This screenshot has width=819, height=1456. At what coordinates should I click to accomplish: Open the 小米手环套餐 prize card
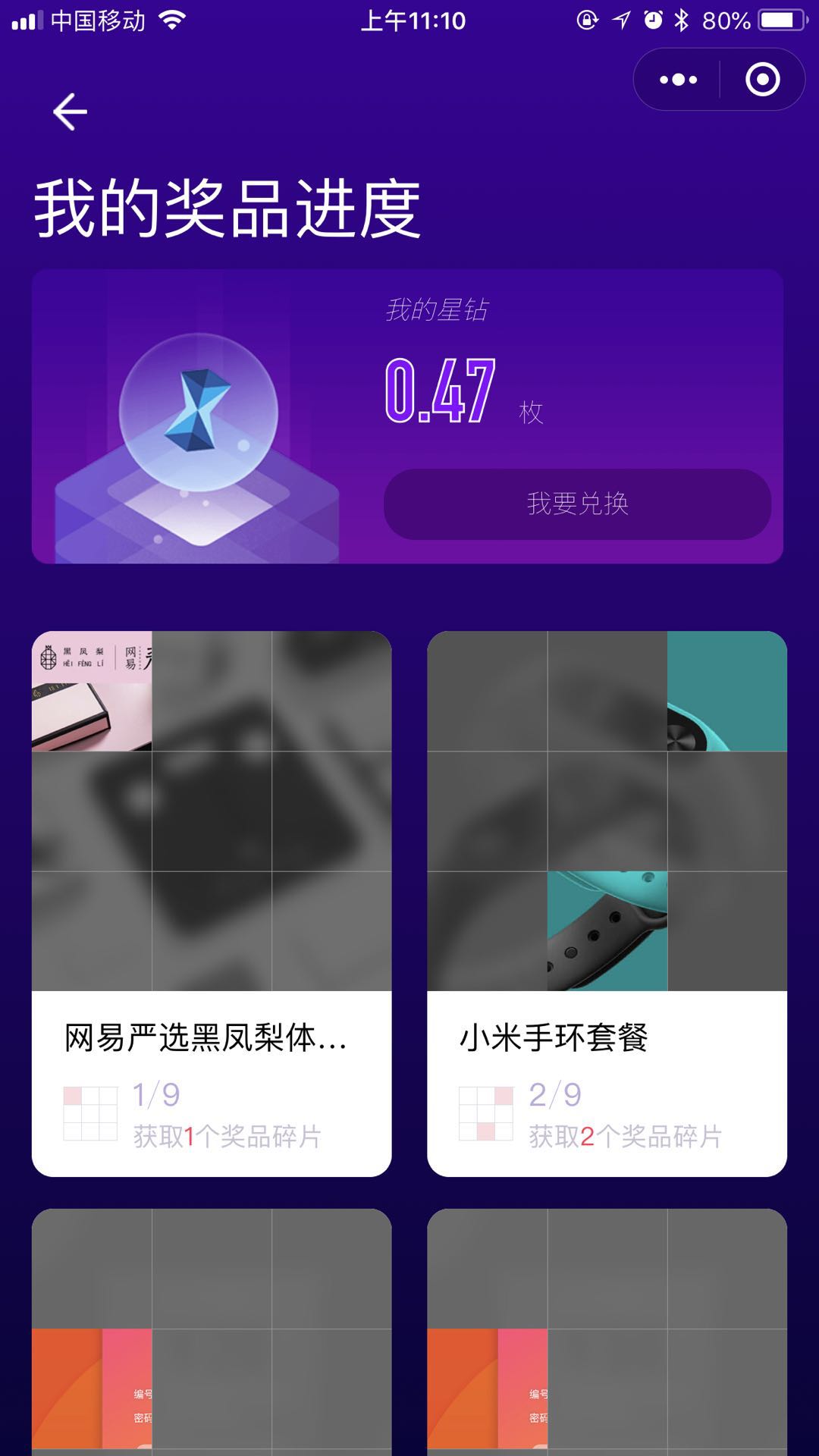pyautogui.click(x=607, y=902)
